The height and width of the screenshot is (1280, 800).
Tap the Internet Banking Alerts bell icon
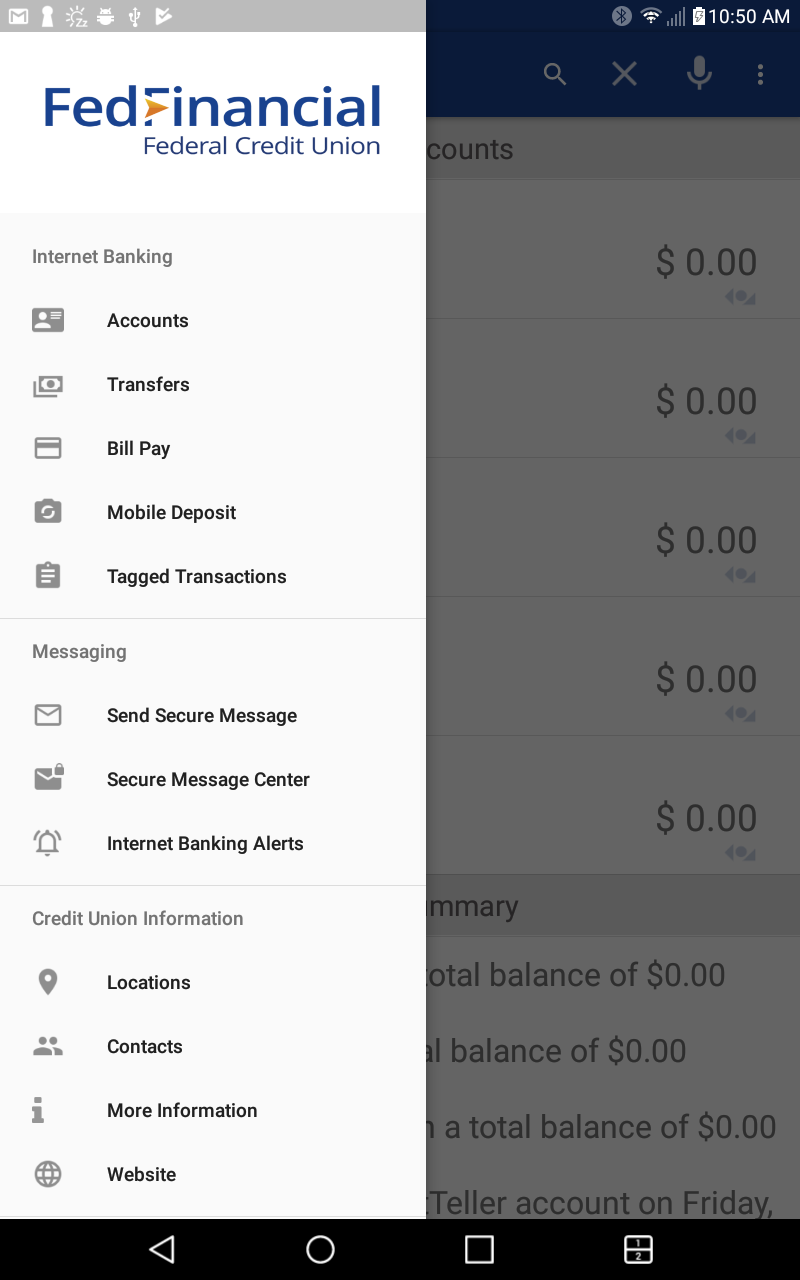[x=48, y=843]
